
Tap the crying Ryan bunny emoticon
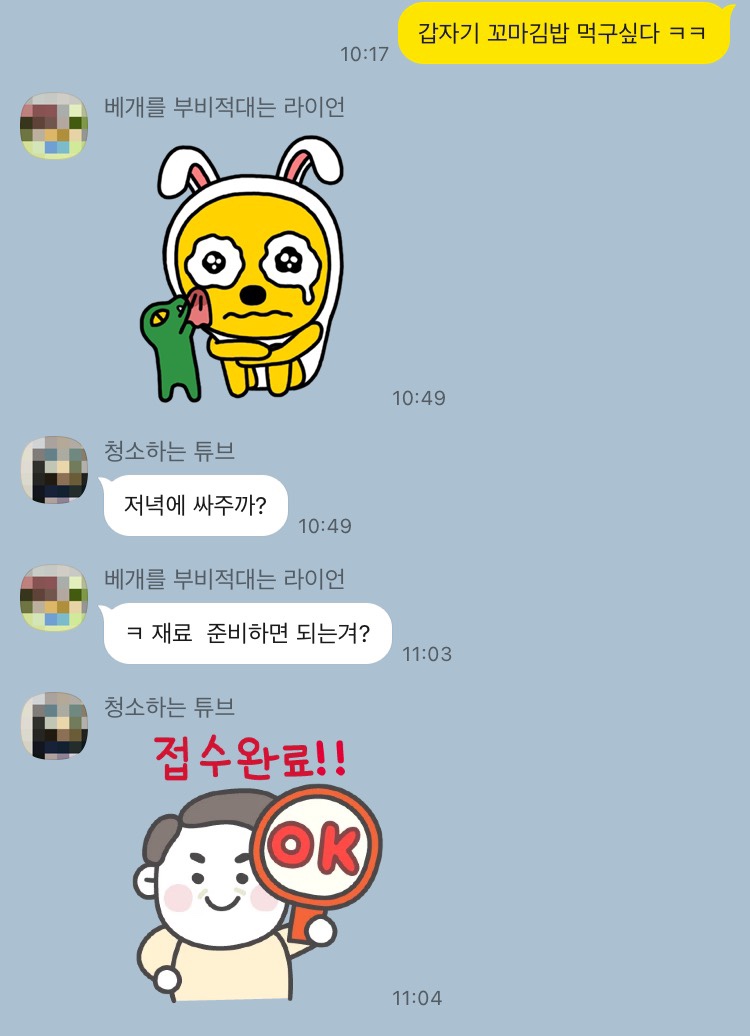(243, 272)
